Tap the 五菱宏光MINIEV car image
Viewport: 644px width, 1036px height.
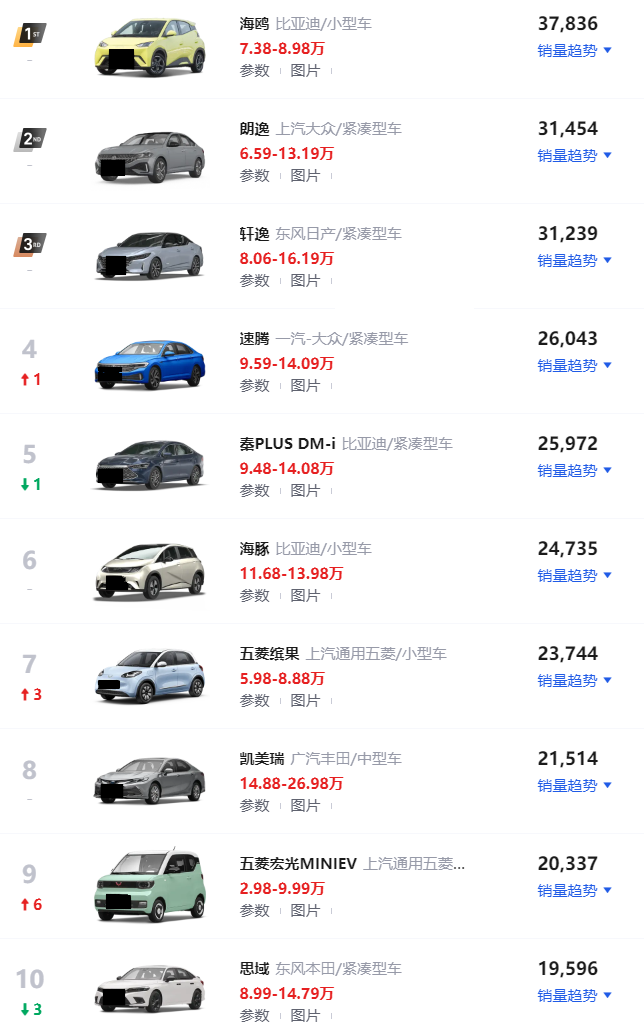click(x=150, y=885)
